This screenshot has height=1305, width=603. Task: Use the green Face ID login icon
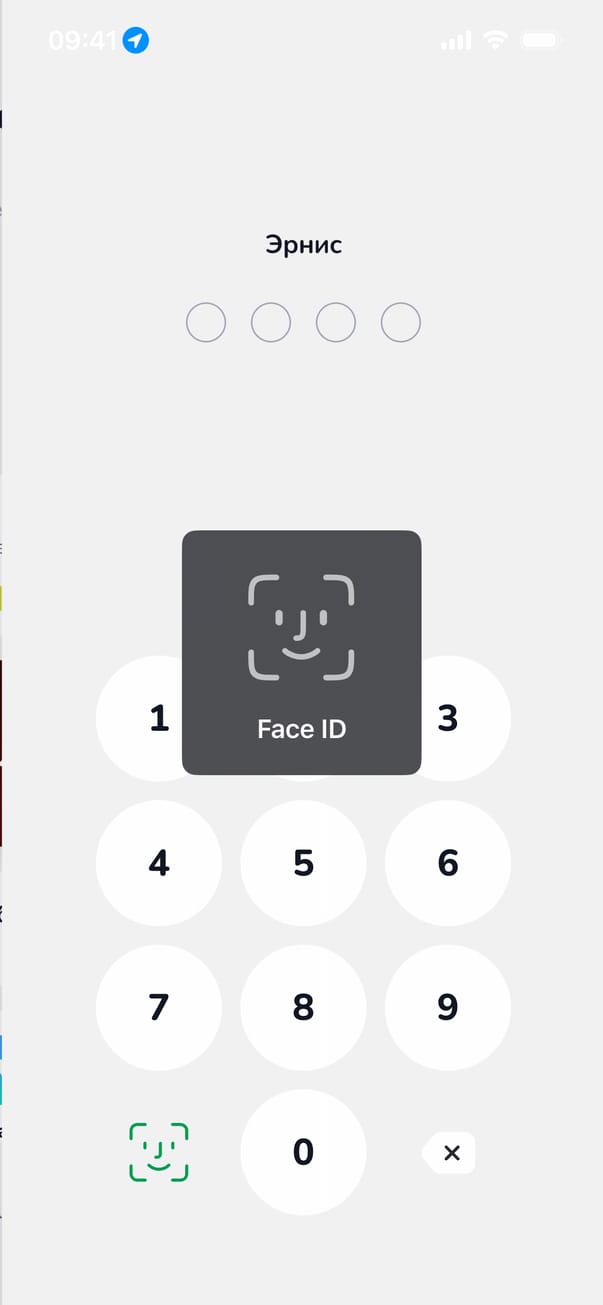pyautogui.click(x=159, y=1152)
